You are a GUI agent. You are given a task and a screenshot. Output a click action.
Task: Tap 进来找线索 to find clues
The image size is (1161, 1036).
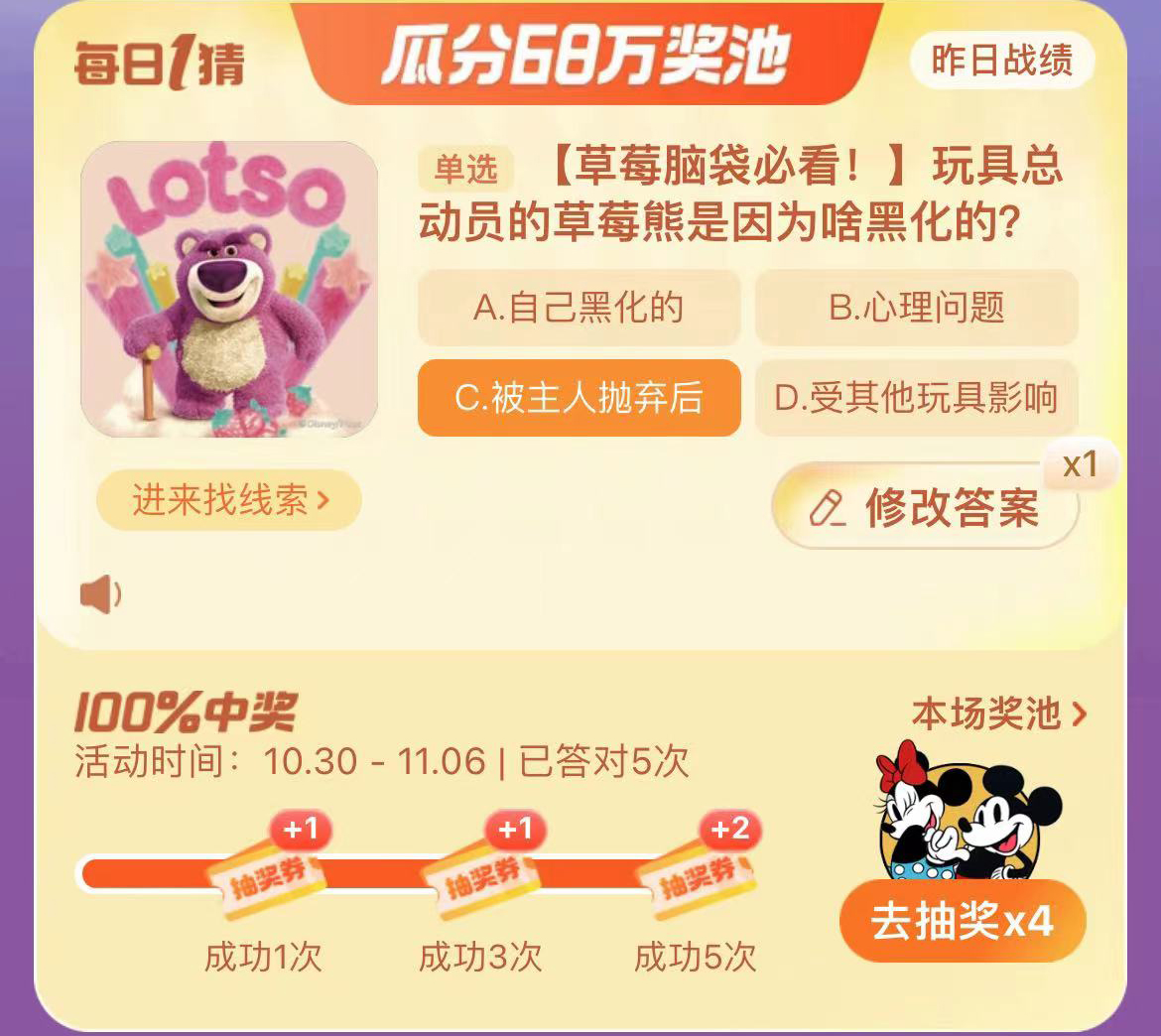229,500
